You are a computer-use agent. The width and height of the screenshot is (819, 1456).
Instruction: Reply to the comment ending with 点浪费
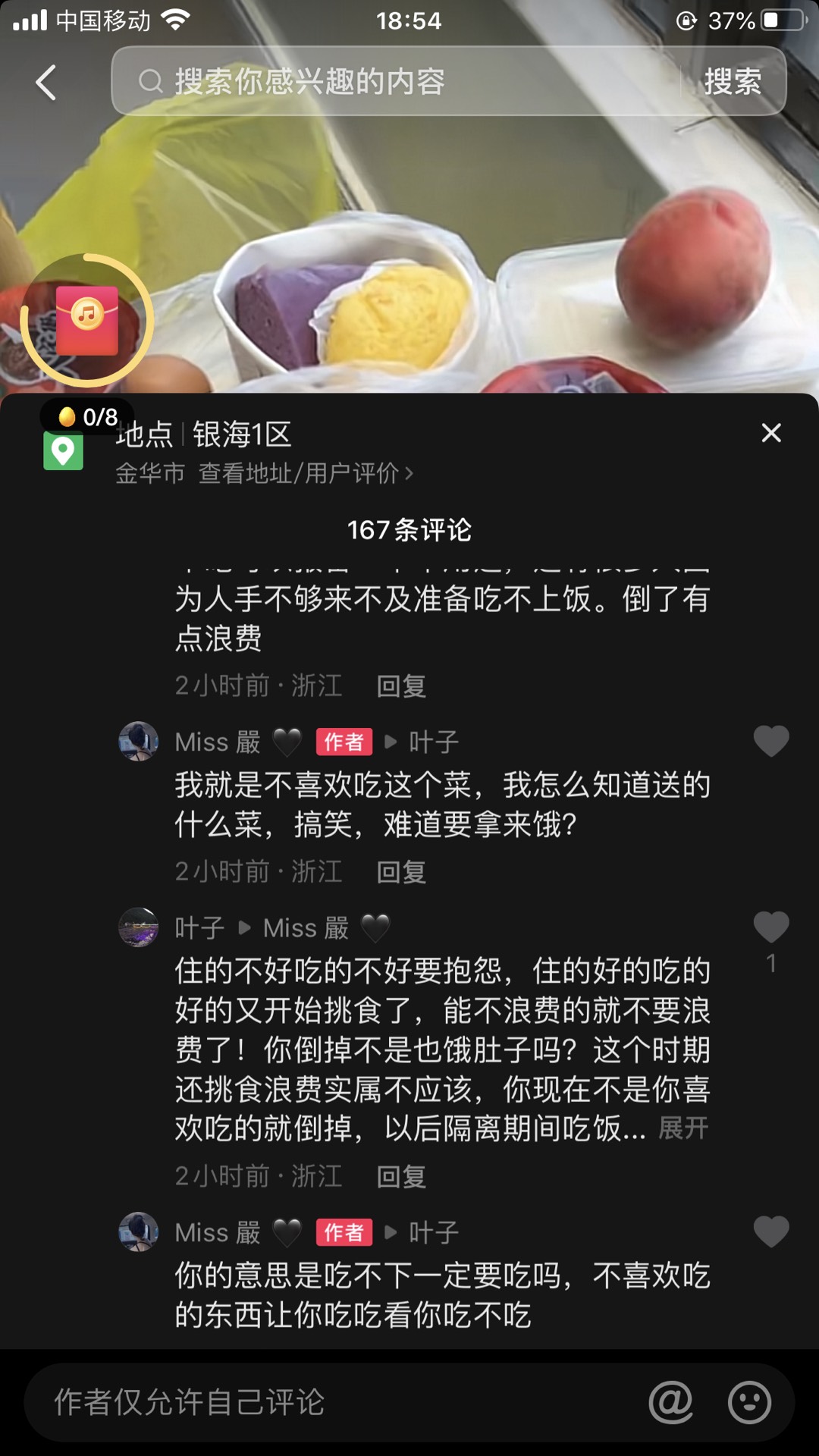401,686
